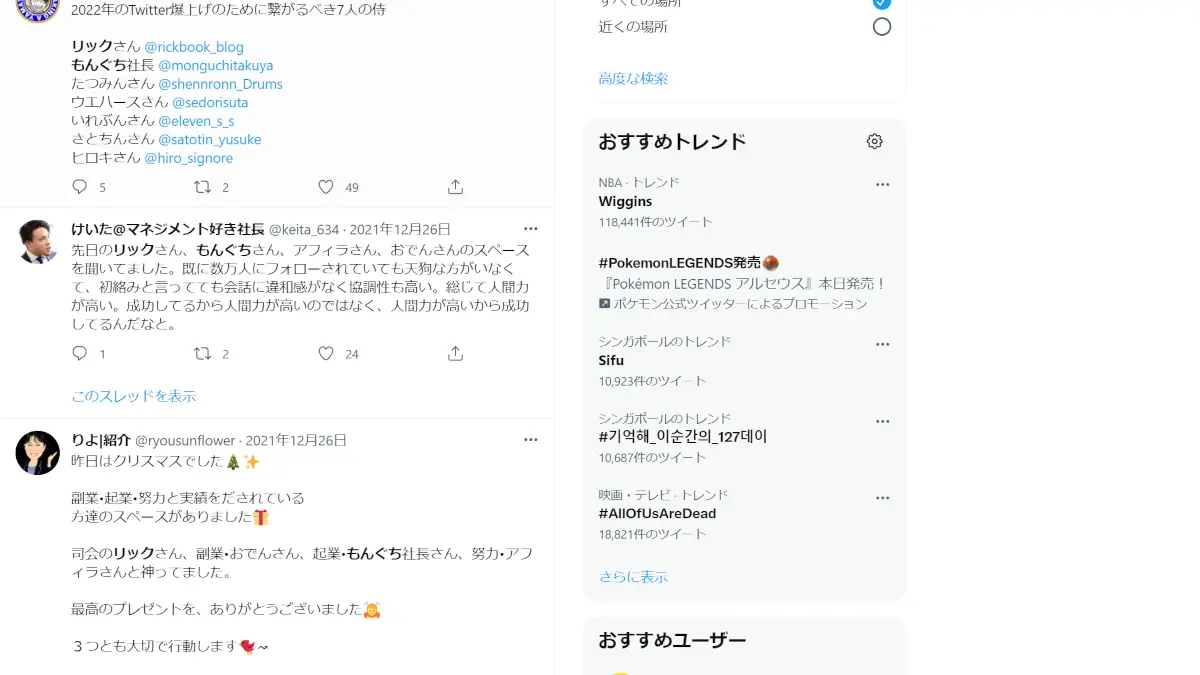Viewport: 1200px width, 675px height.
Task: Like けいた's tweet
Action: point(326,354)
